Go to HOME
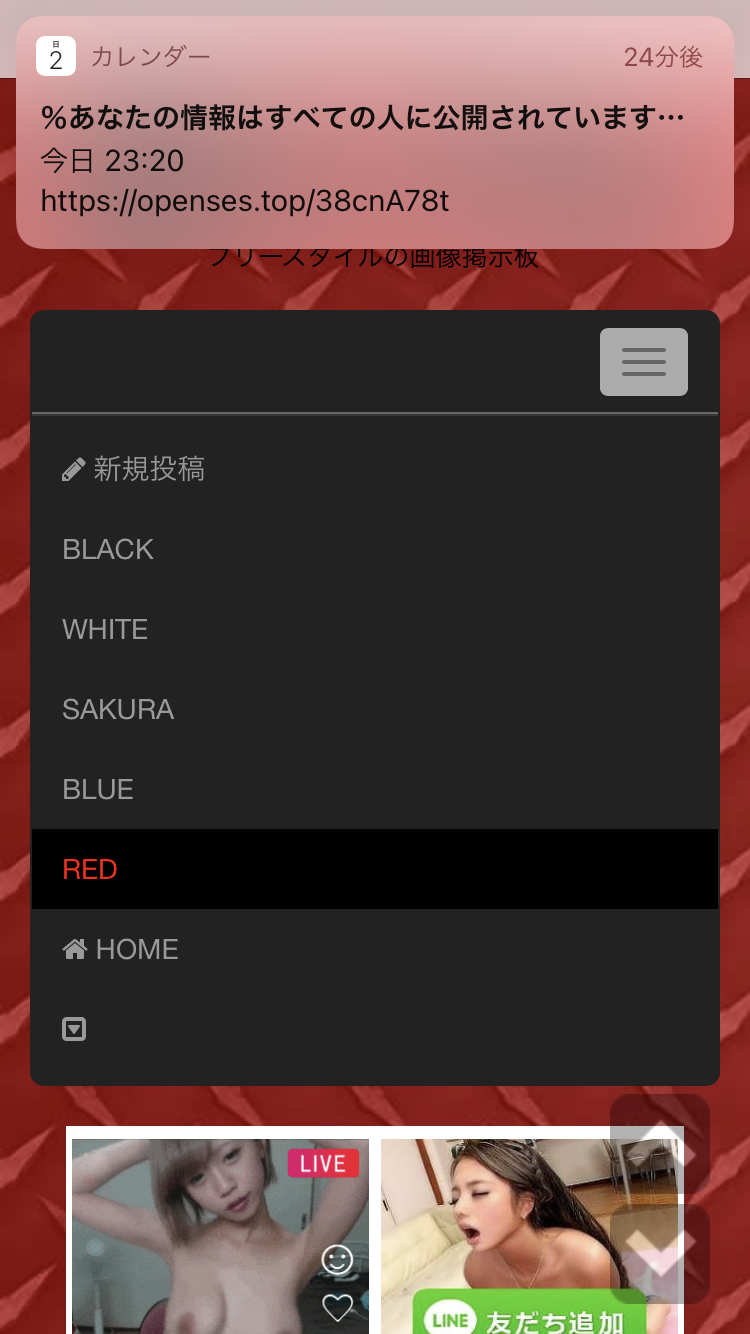The height and width of the screenshot is (1334, 750). [x=121, y=949]
